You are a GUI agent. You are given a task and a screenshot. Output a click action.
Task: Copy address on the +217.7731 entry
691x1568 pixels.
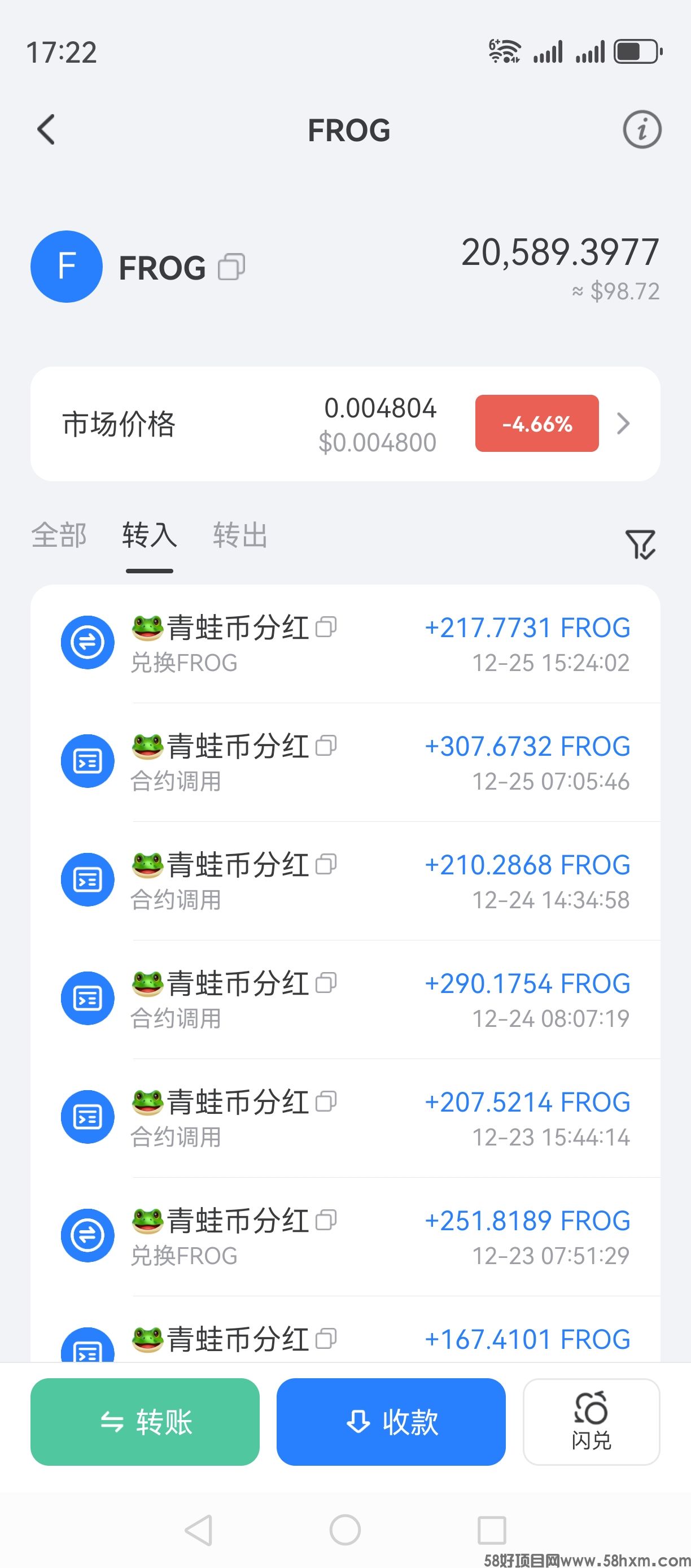pyautogui.click(x=326, y=627)
